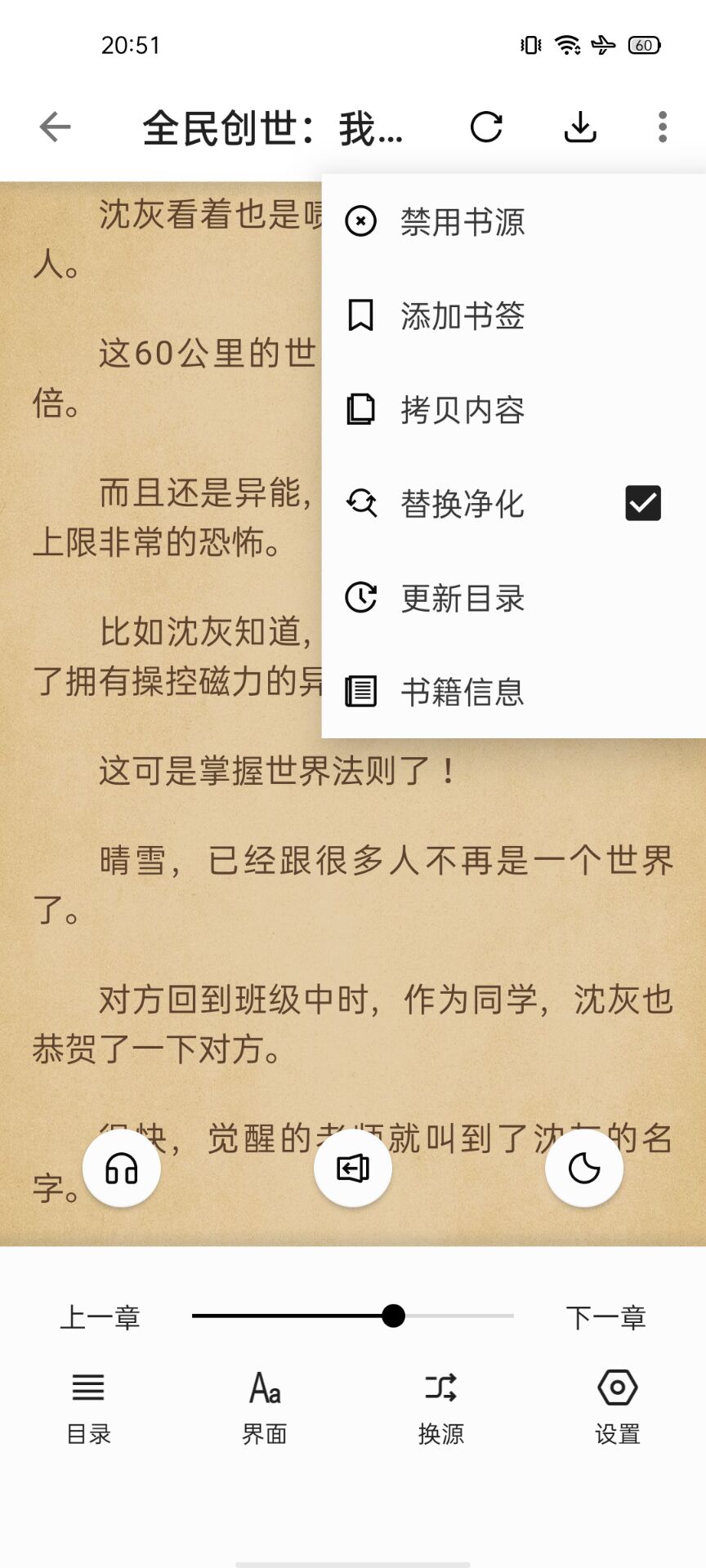The height and width of the screenshot is (1568, 706).
Task: Tap the chapter progress slider
Action: tap(353, 1316)
